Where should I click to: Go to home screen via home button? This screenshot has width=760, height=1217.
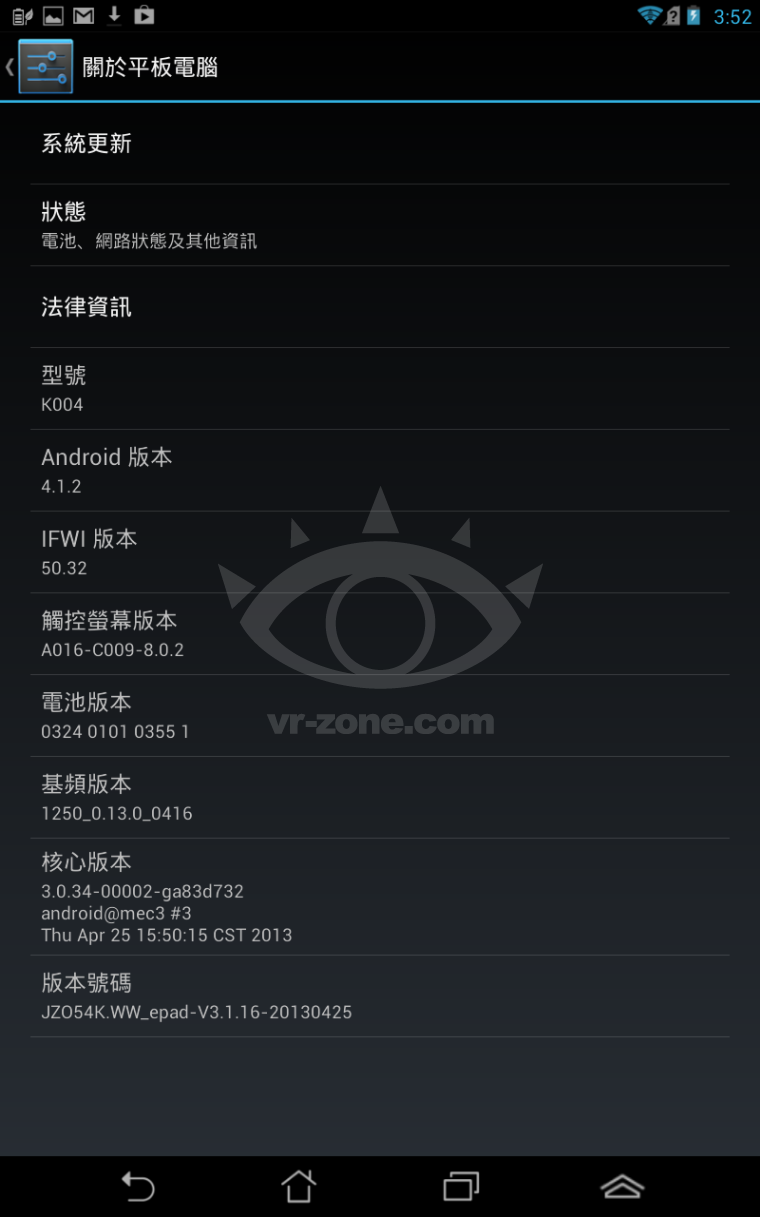(x=299, y=1187)
